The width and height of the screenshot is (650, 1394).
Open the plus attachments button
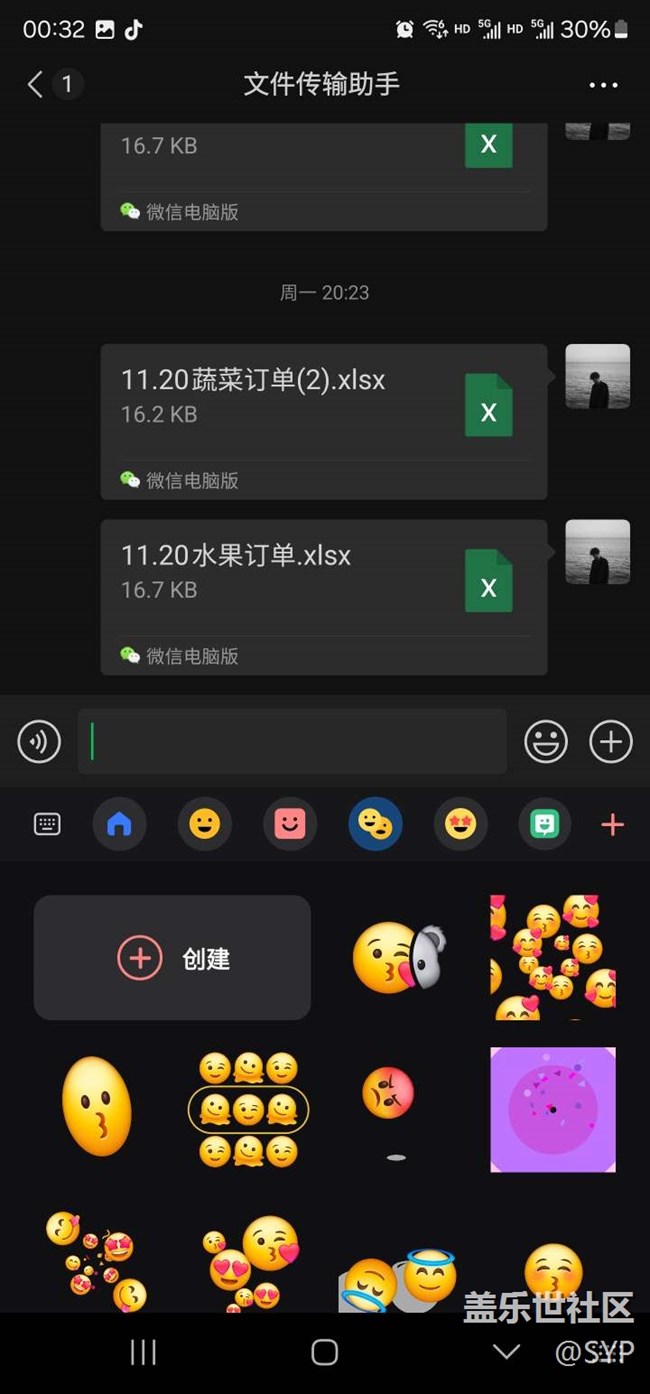(x=611, y=742)
